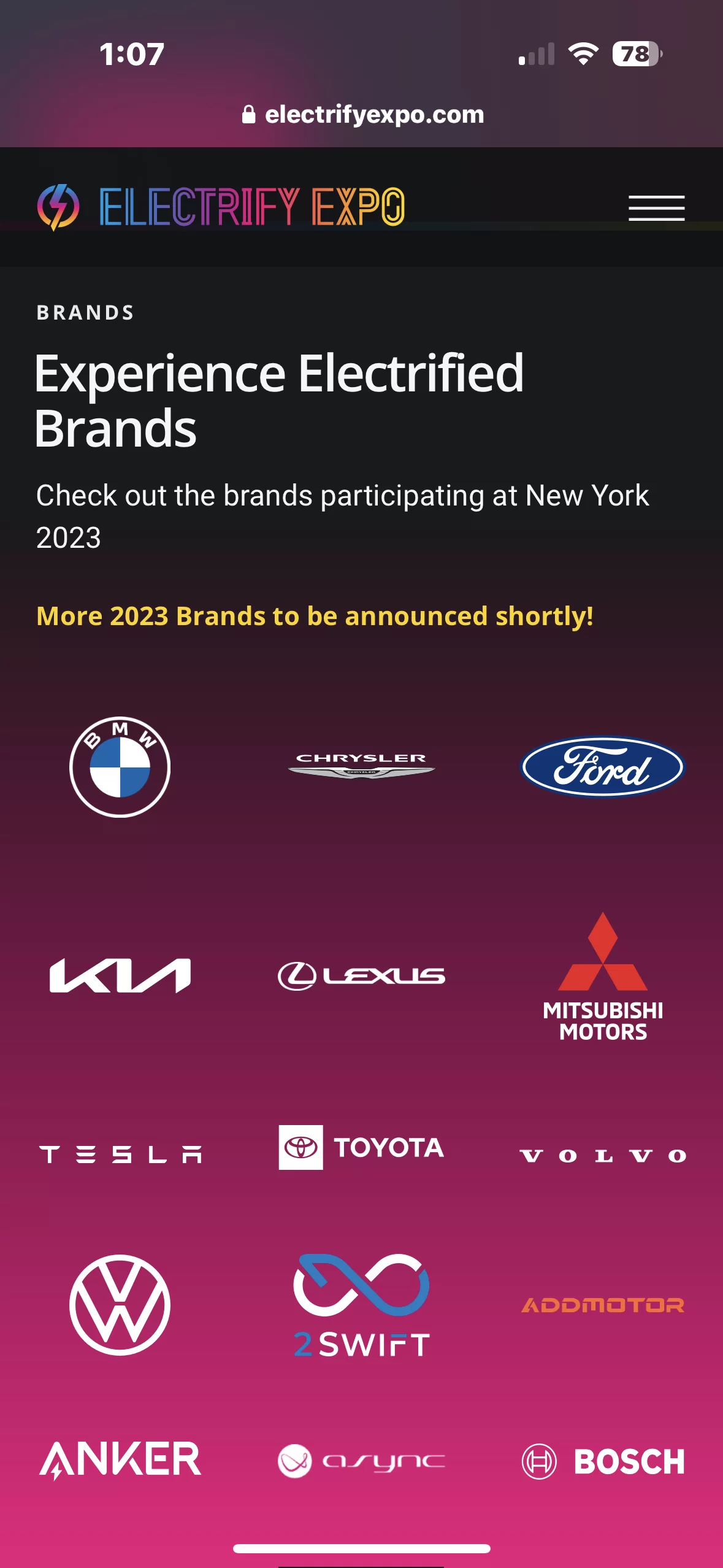
Task: Open the BMW brand tile
Action: (120, 767)
